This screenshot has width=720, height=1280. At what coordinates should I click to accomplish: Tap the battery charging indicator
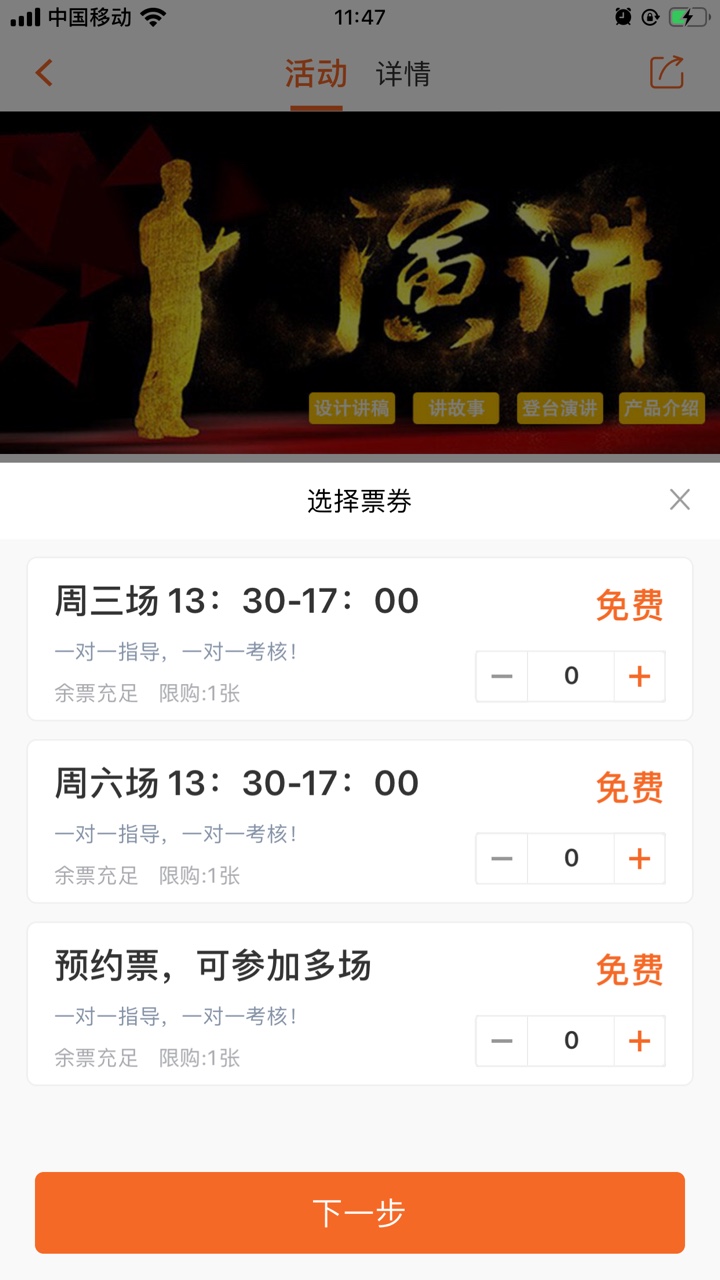[x=687, y=16]
